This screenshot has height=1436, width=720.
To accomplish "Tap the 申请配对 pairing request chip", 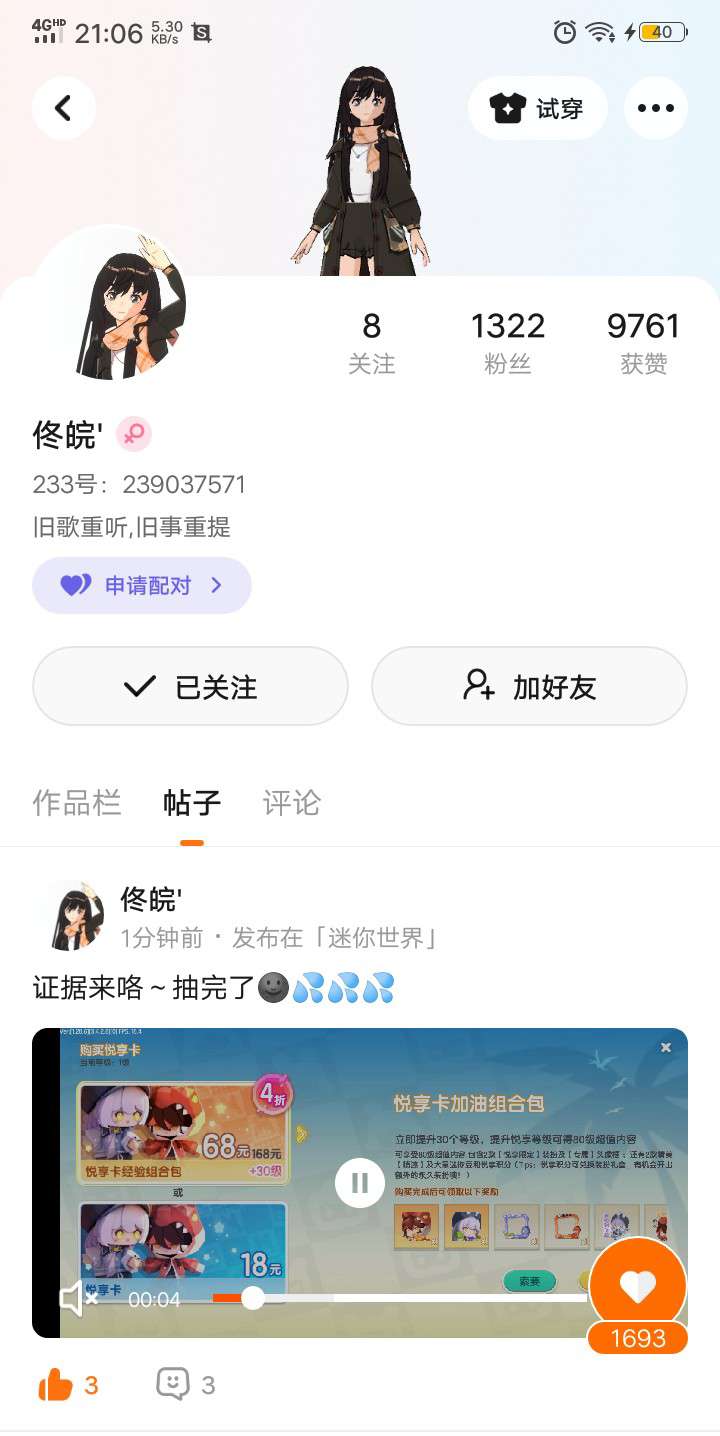I will click(x=142, y=585).
